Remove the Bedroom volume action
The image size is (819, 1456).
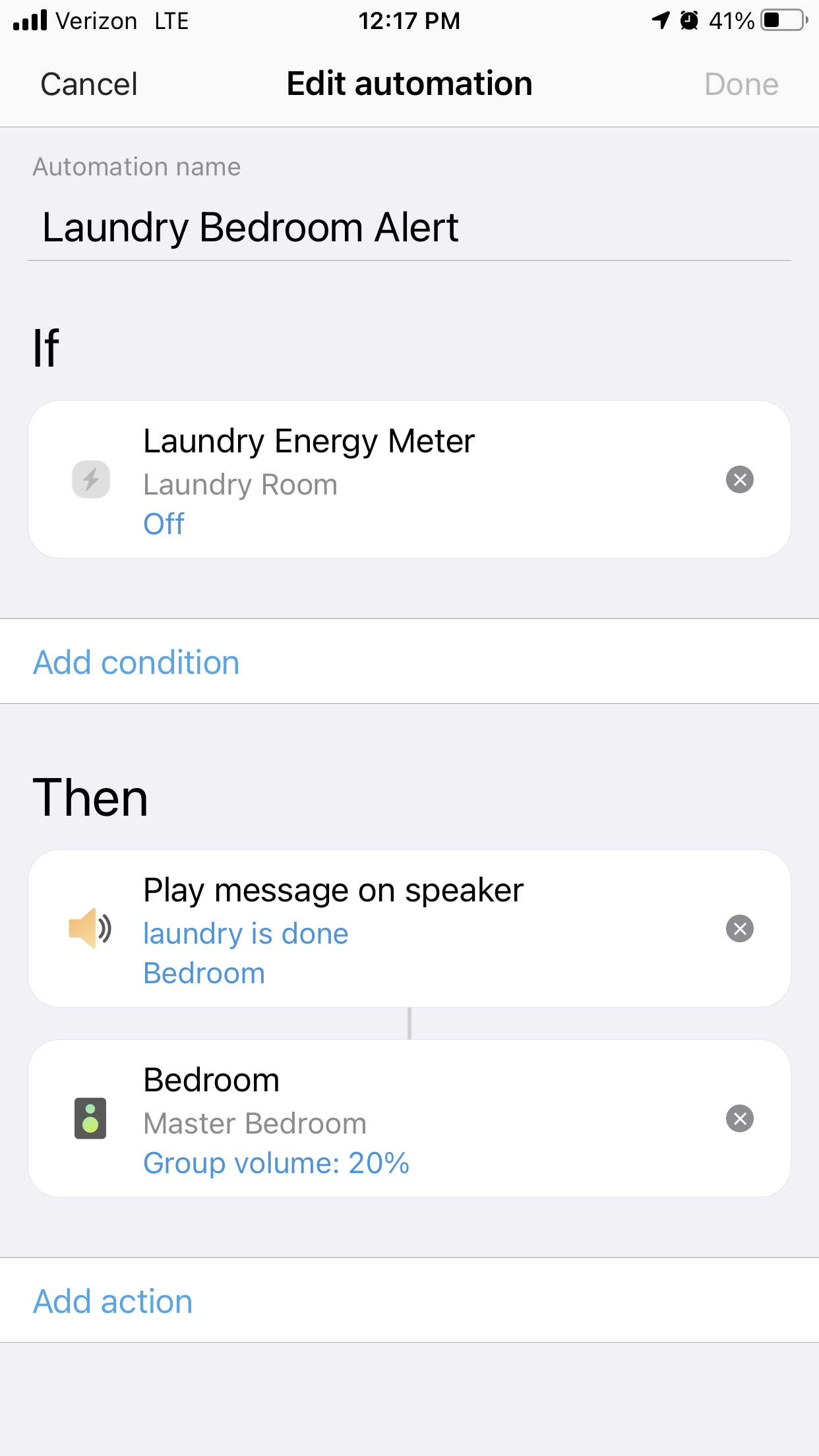[x=740, y=1118]
